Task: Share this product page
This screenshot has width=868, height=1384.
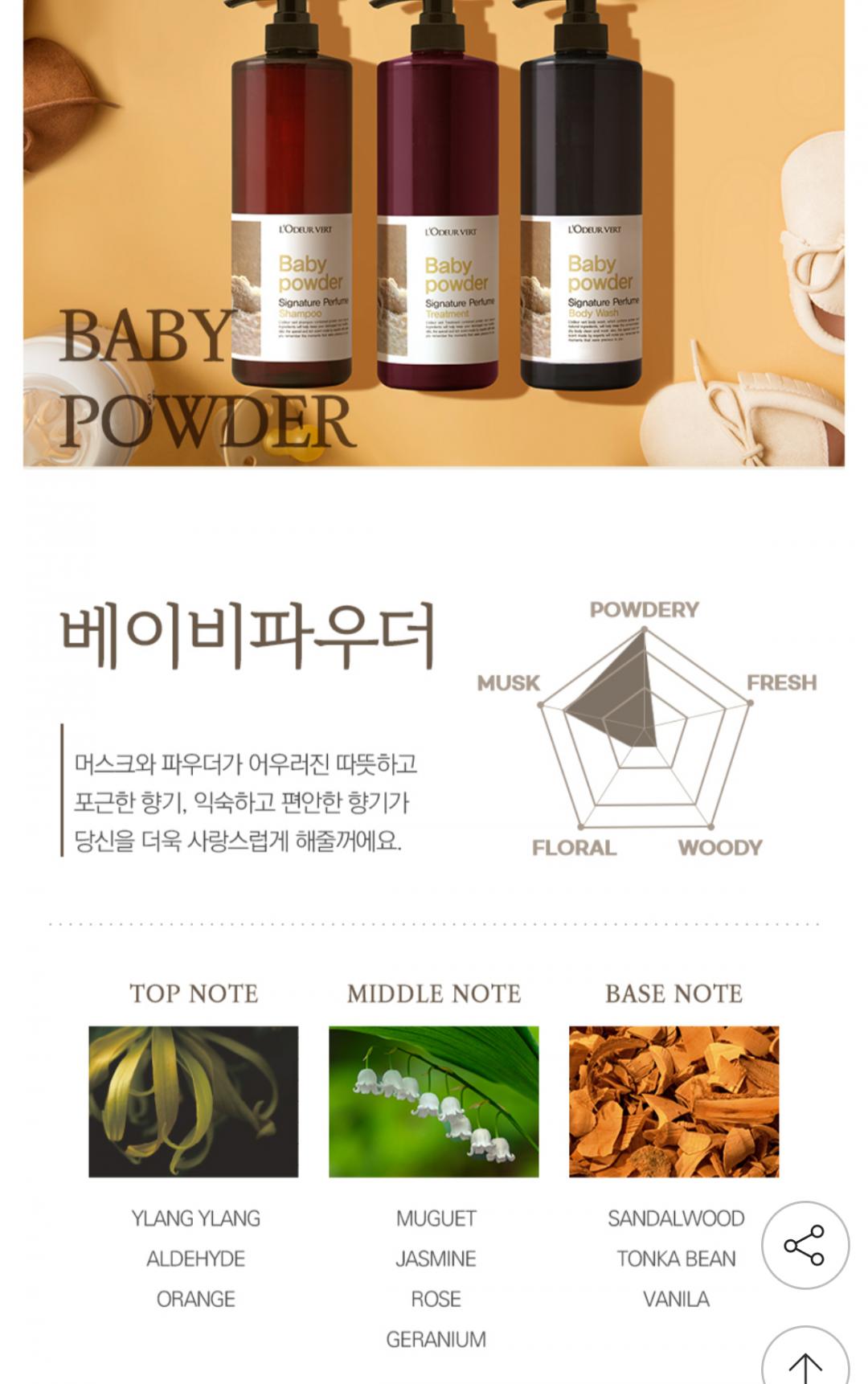Action: (x=805, y=1245)
